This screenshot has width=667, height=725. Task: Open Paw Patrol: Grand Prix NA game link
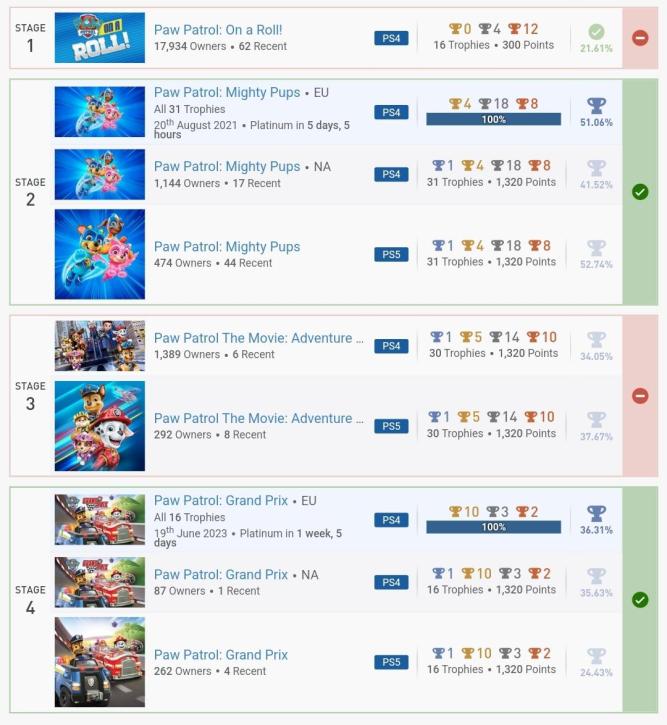point(220,575)
